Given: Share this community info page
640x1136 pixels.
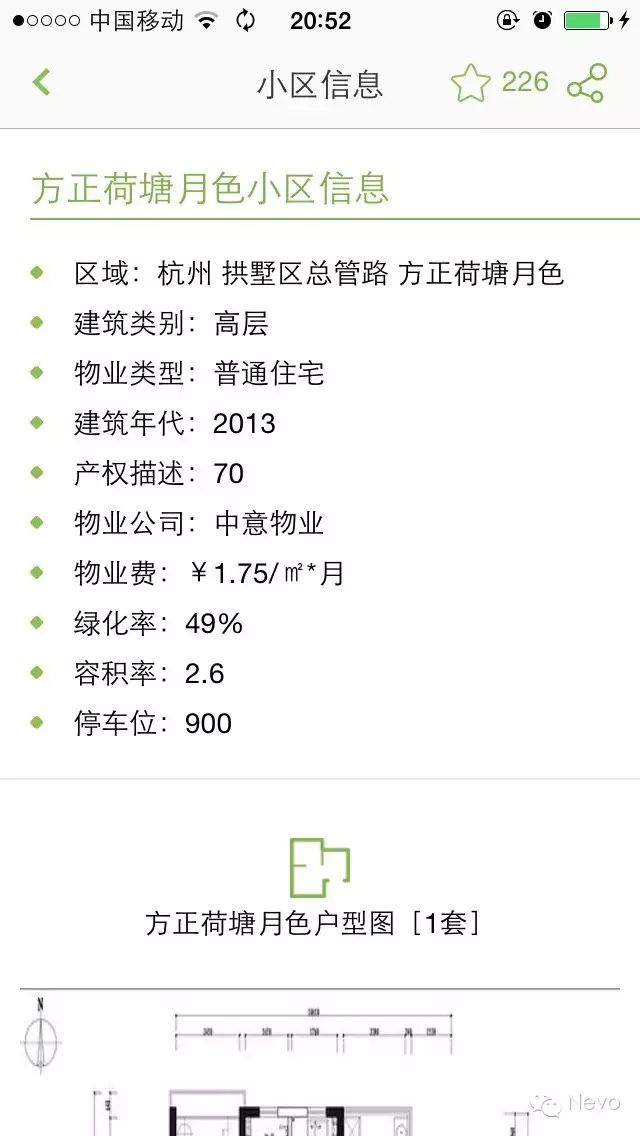Looking at the screenshot, I should coord(586,83).
